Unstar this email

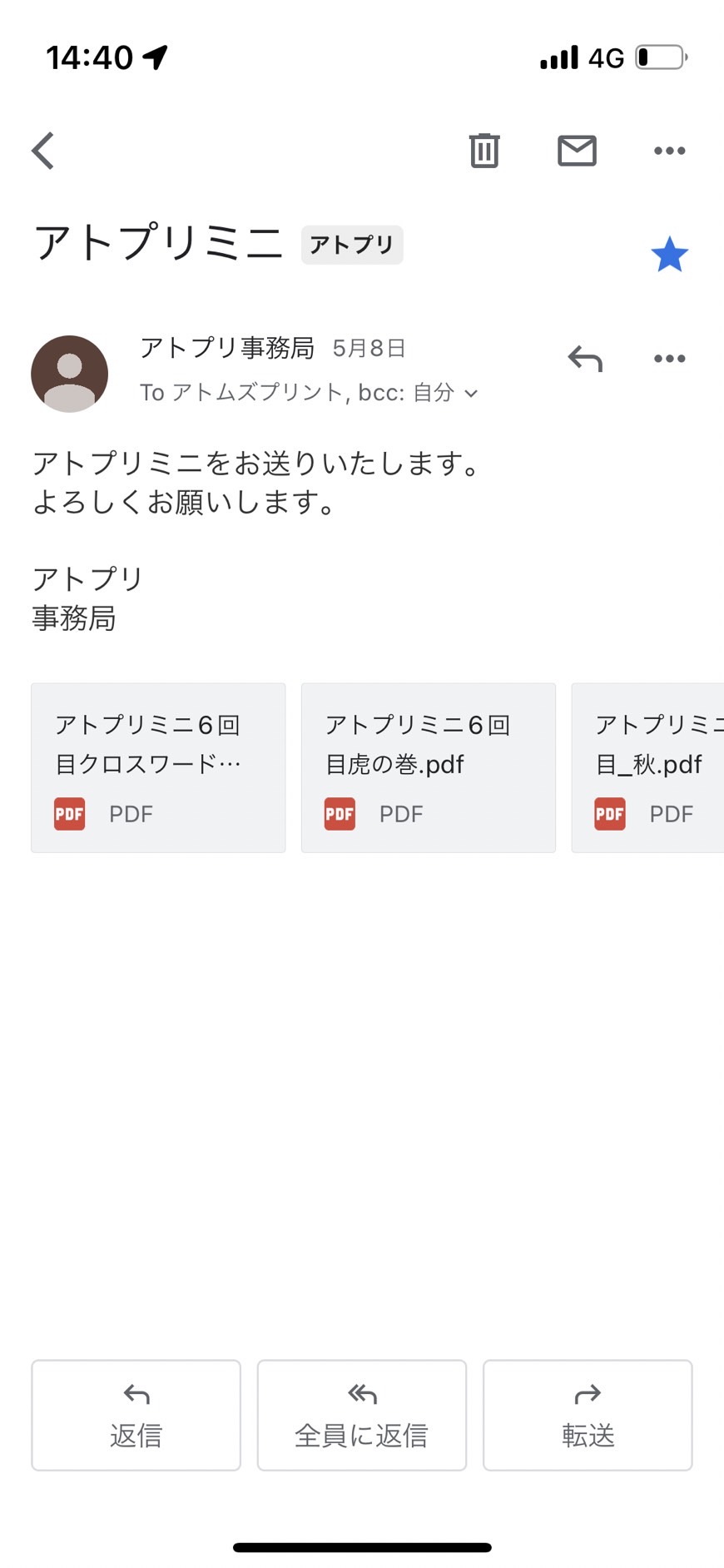(670, 255)
